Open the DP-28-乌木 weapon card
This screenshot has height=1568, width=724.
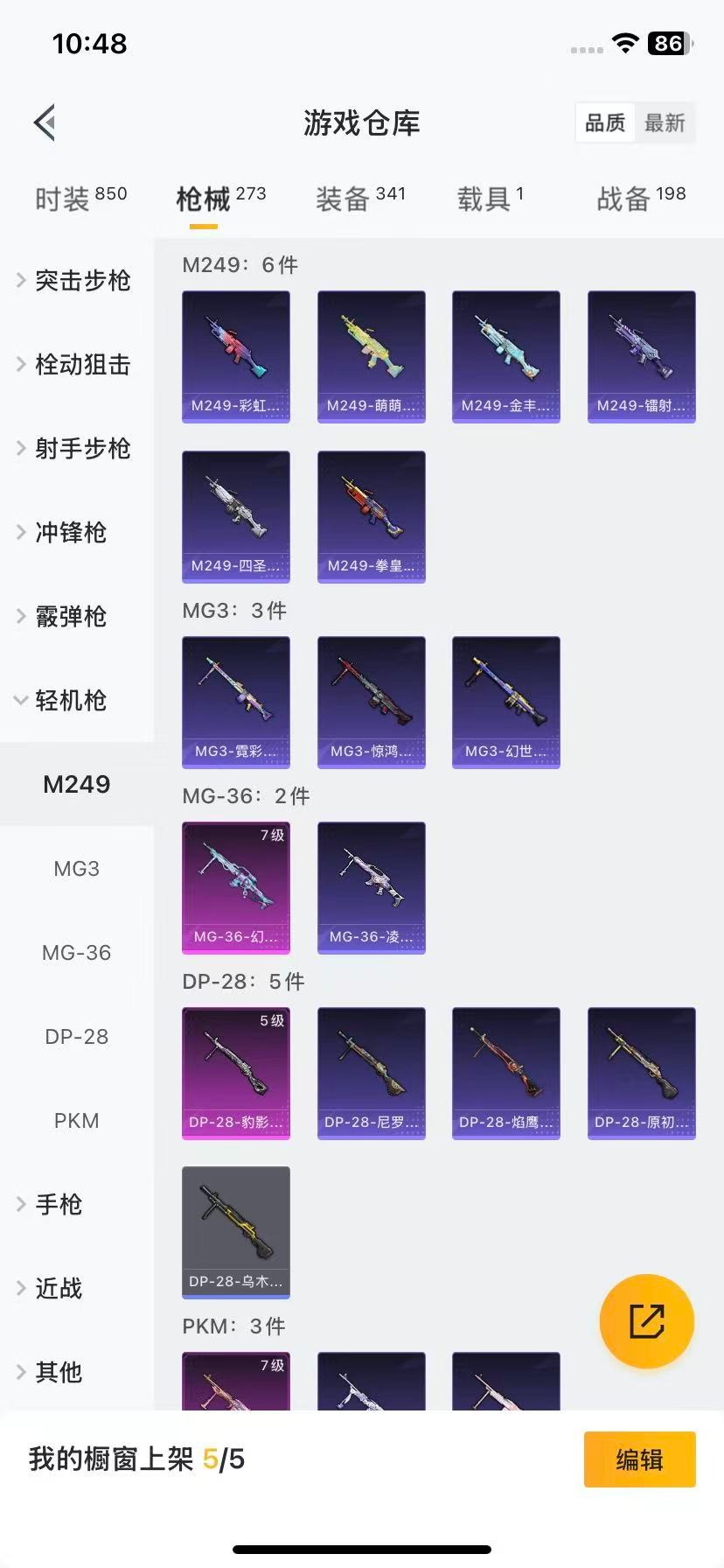click(235, 1232)
